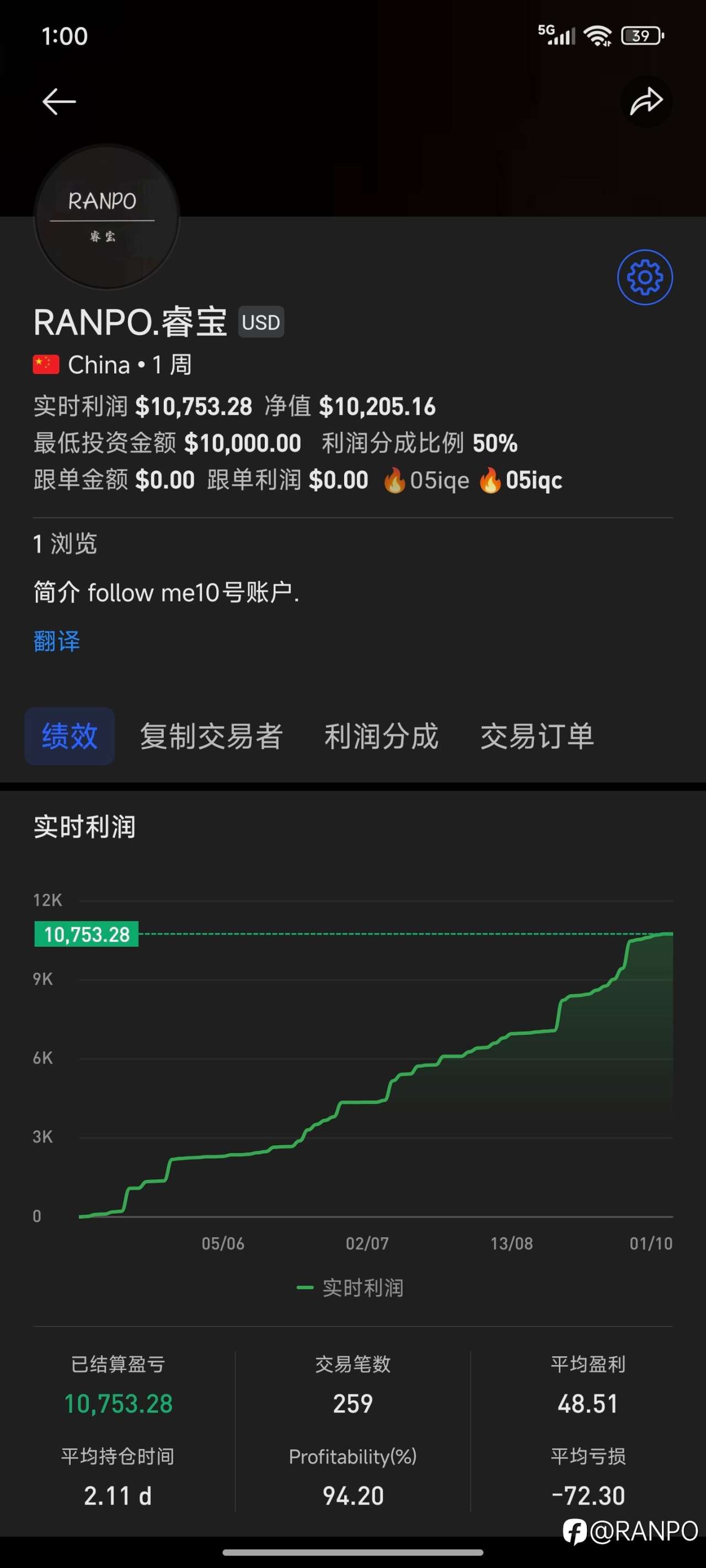Click the fire emoji next to 05iqe
This screenshot has width=706, height=1568.
click(396, 480)
